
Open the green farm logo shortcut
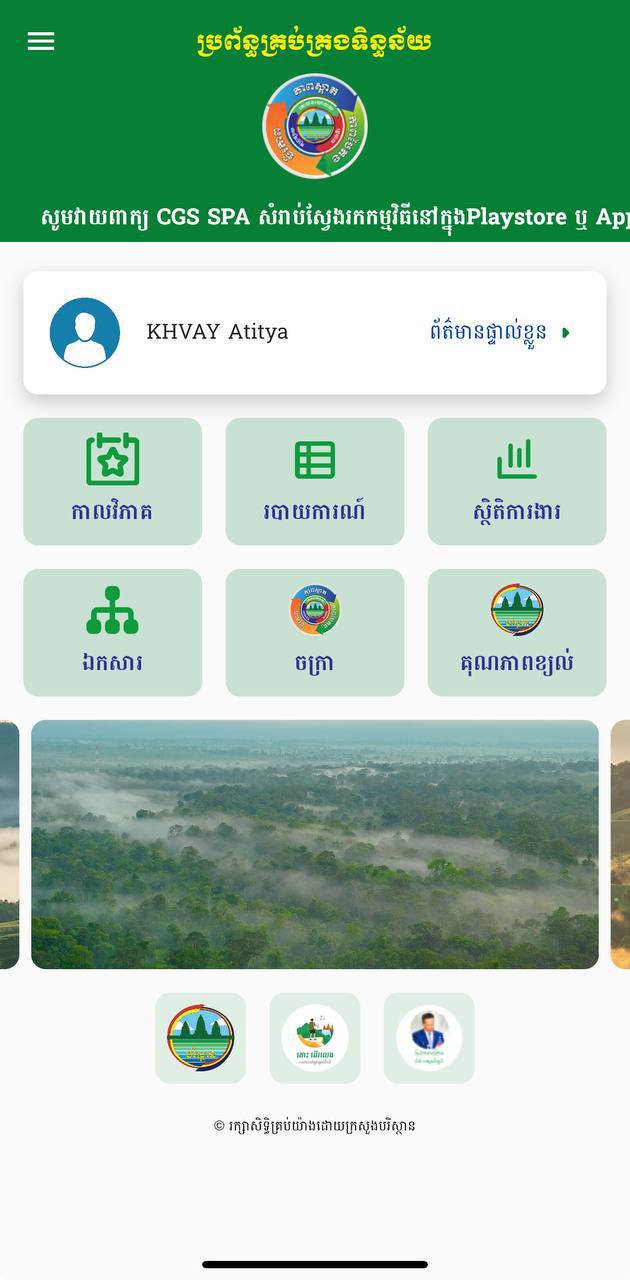(315, 1038)
